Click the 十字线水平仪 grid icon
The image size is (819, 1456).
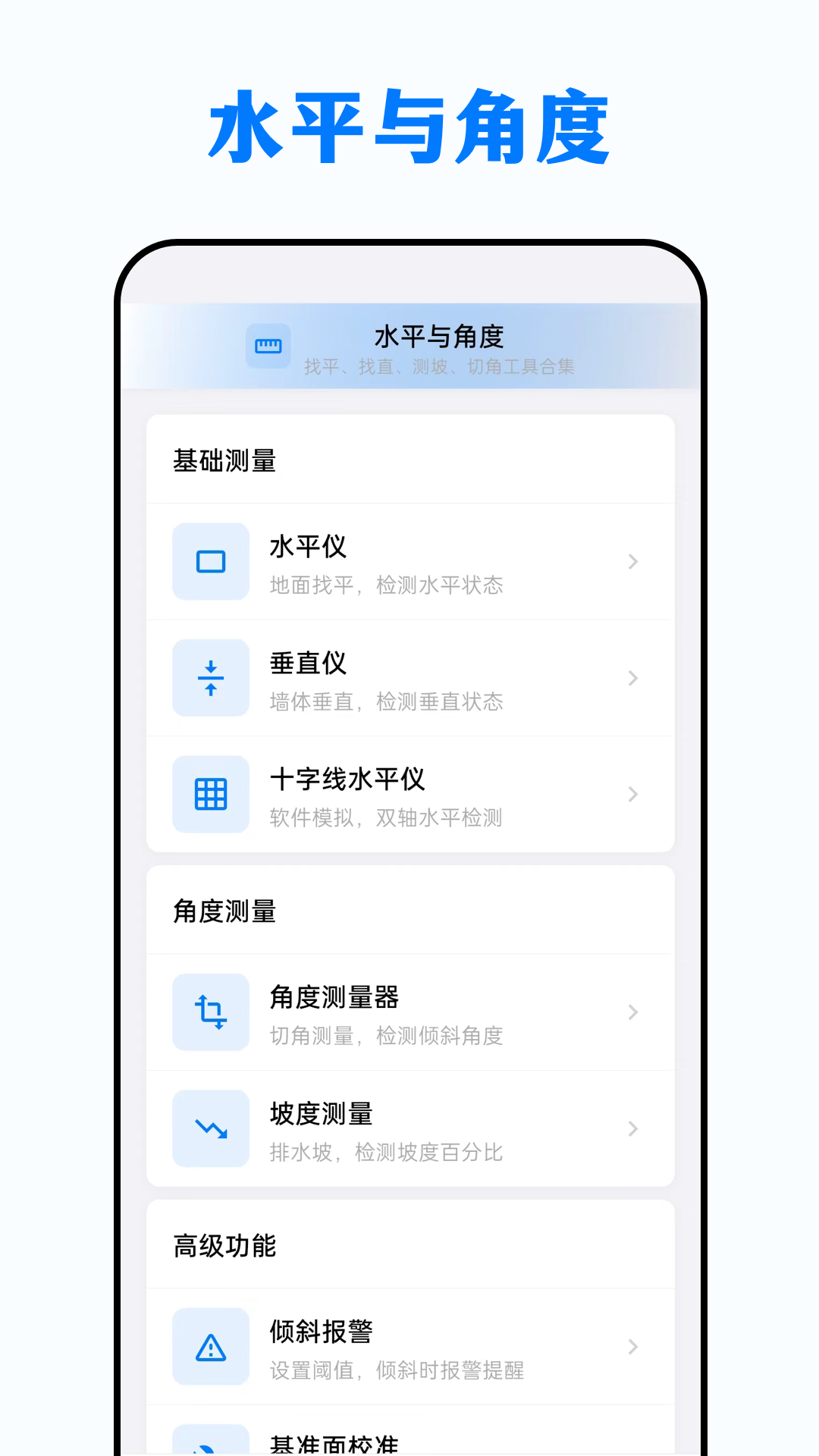pos(211,795)
